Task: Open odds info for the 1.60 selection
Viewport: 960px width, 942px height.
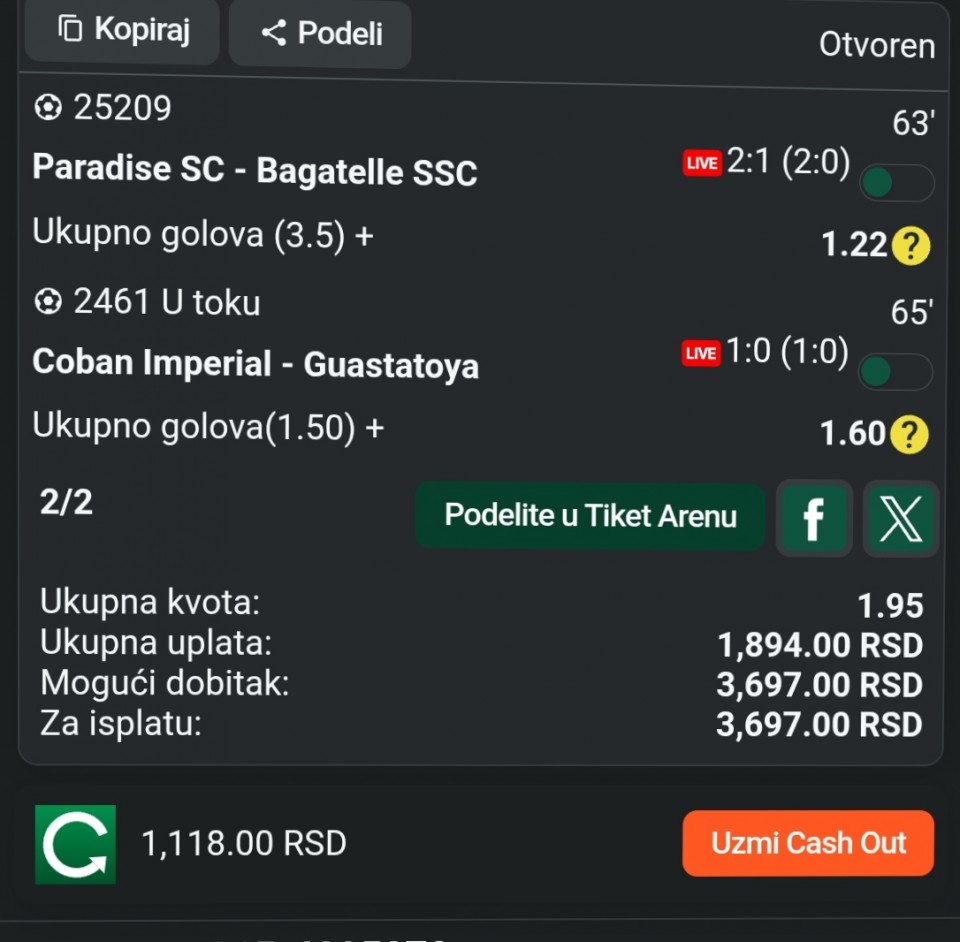Action: point(910,434)
